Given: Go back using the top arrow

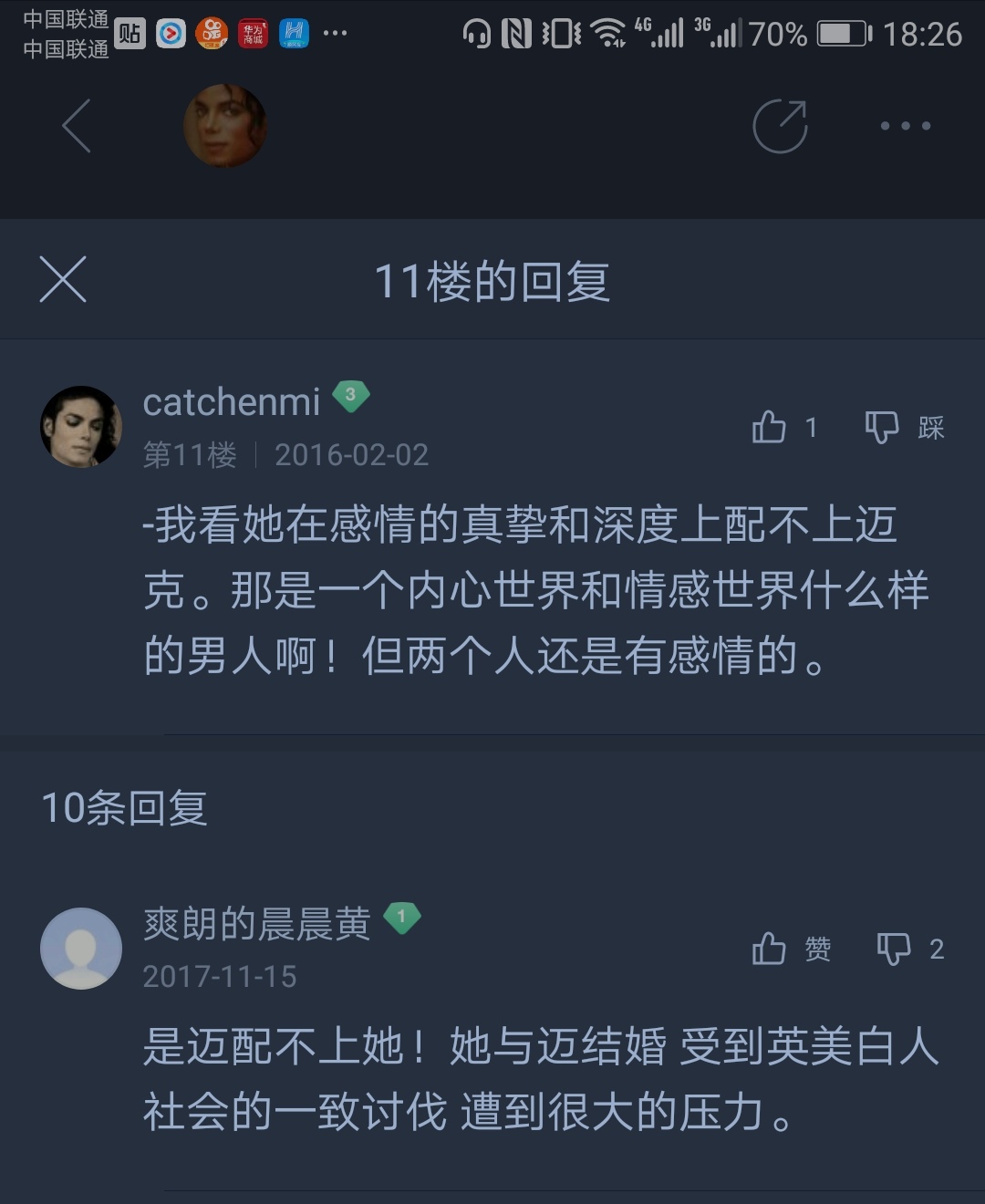Looking at the screenshot, I should click(x=77, y=126).
